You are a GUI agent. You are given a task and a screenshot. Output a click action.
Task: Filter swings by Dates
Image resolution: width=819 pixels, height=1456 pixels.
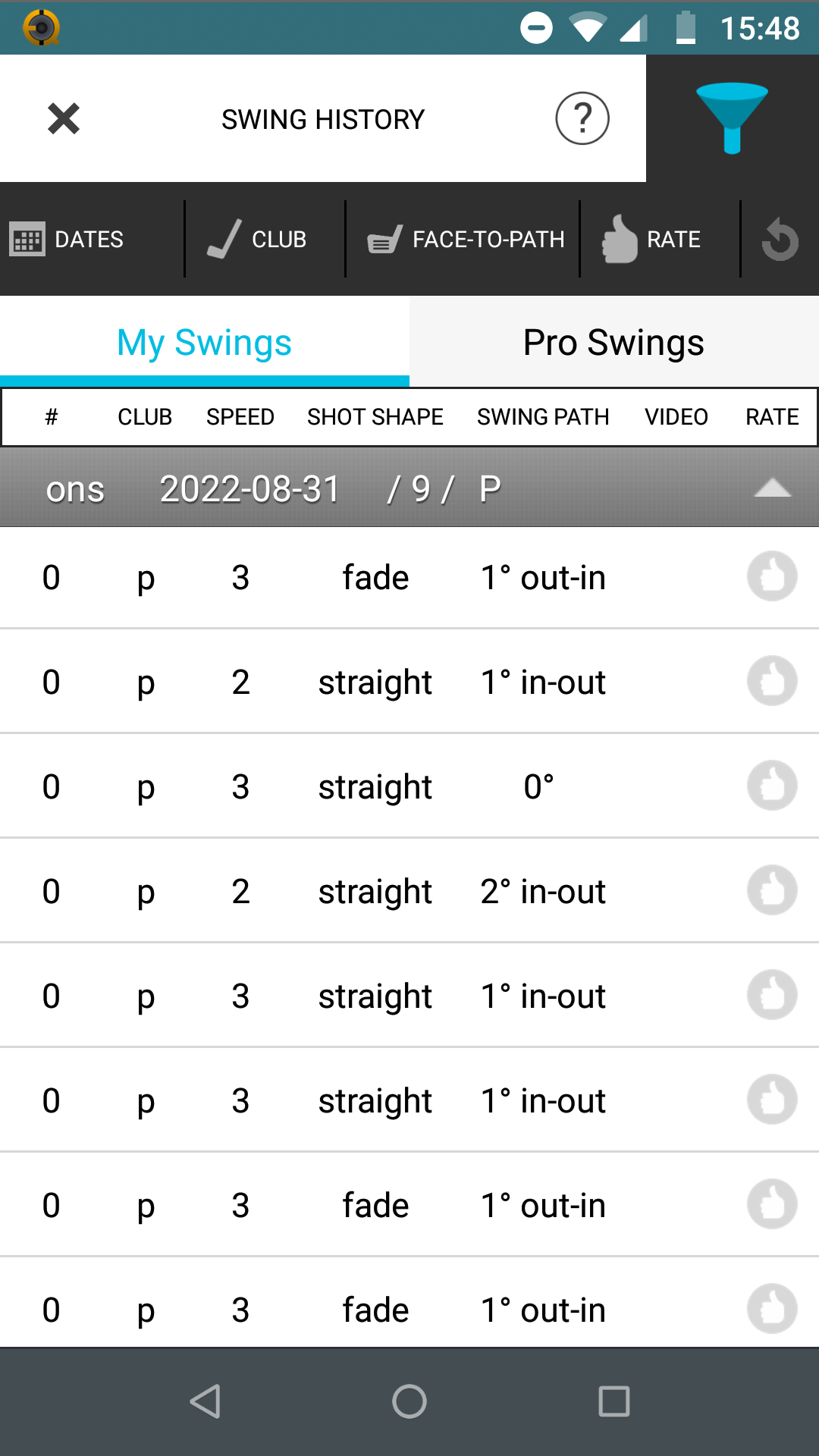67,240
